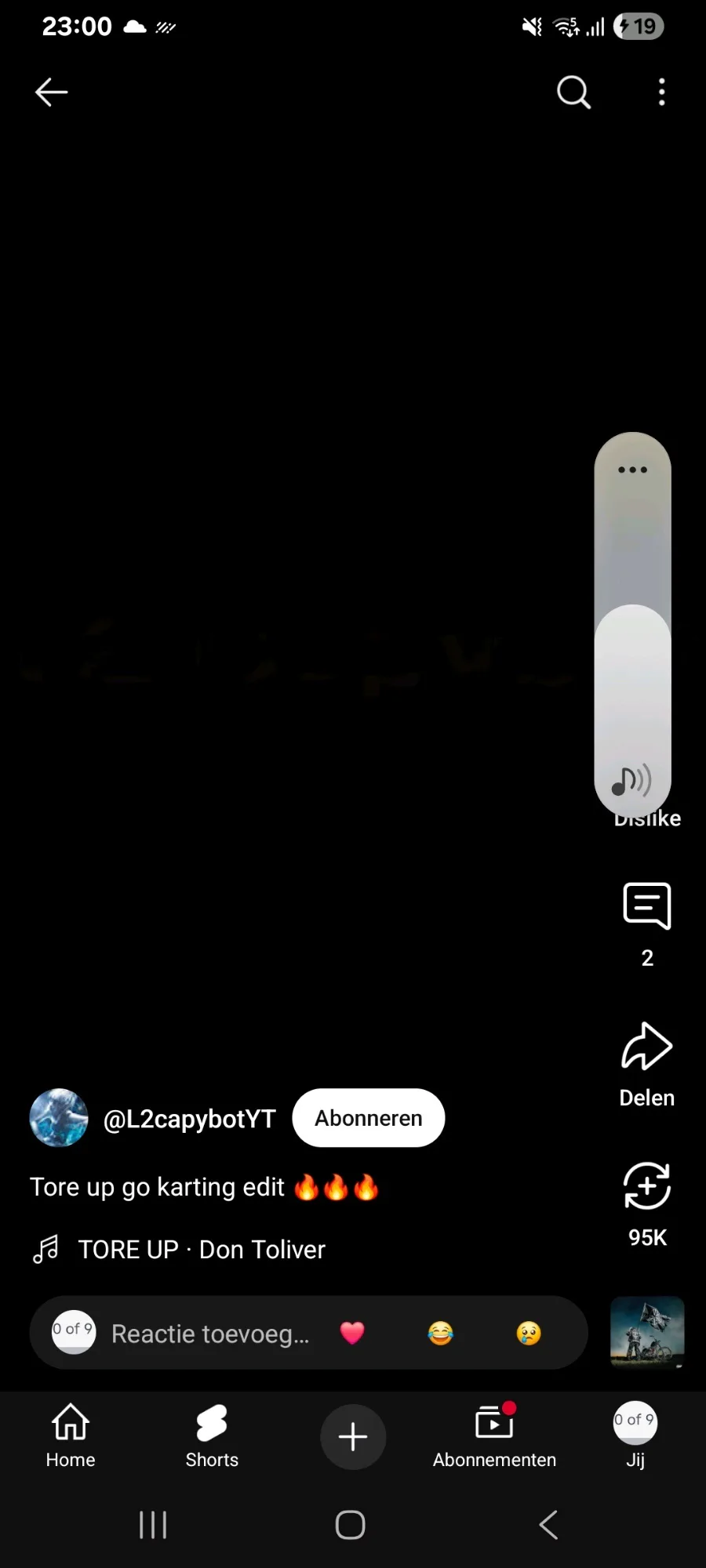React with the crying emoji
The width and height of the screenshot is (706, 1568).
click(529, 1333)
